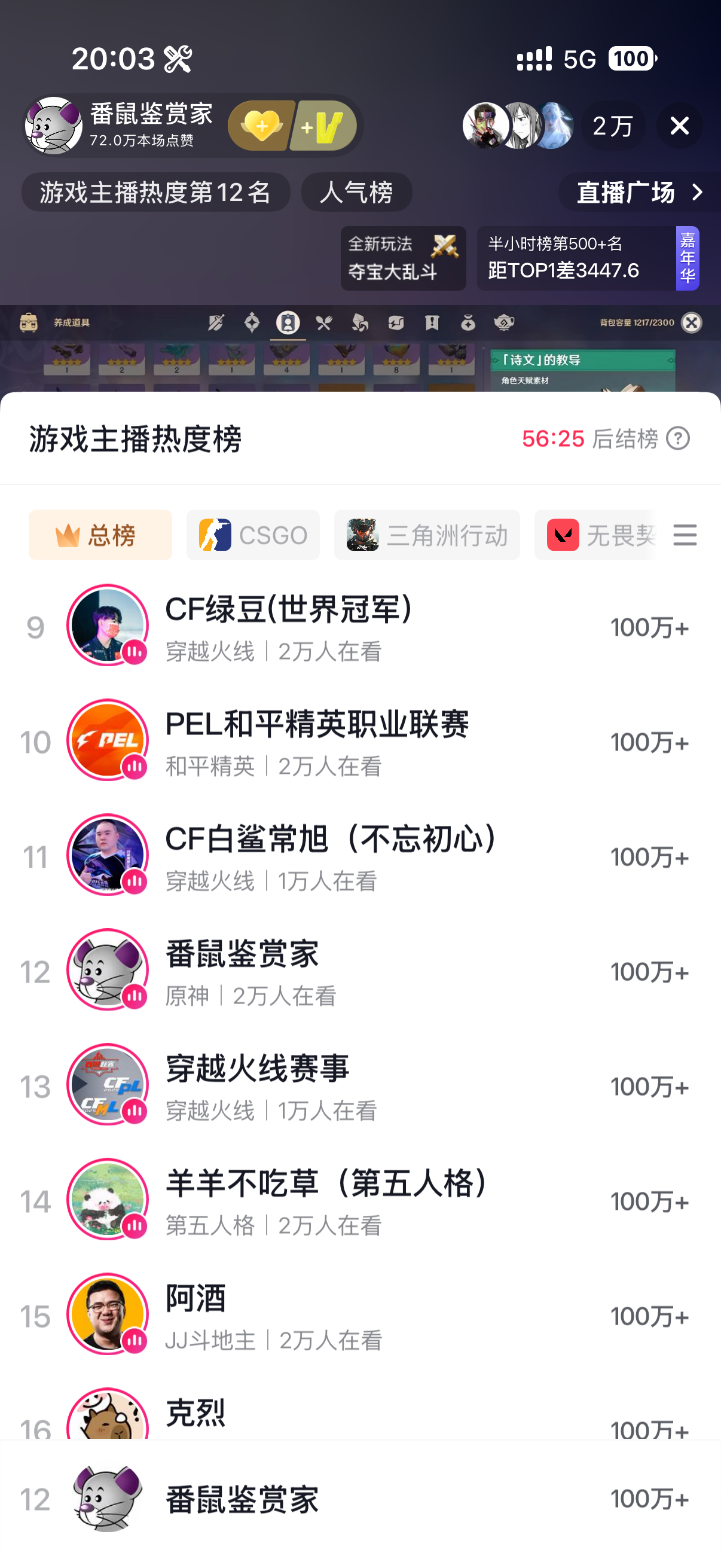
Task: Open the 夺宝大乱斗 new gameplay banner
Action: click(x=403, y=258)
